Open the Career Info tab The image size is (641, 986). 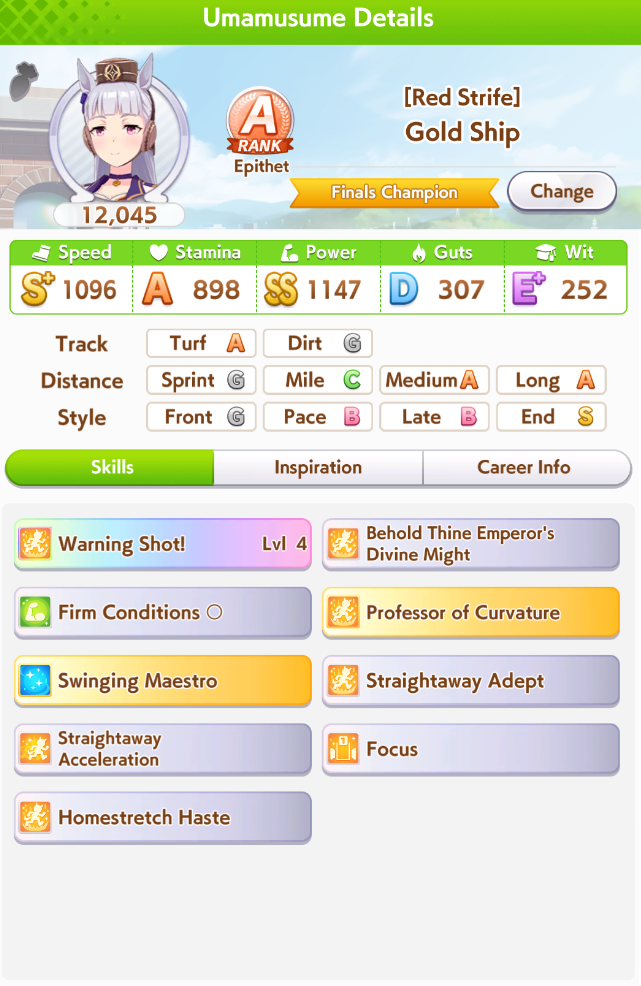(x=526, y=467)
